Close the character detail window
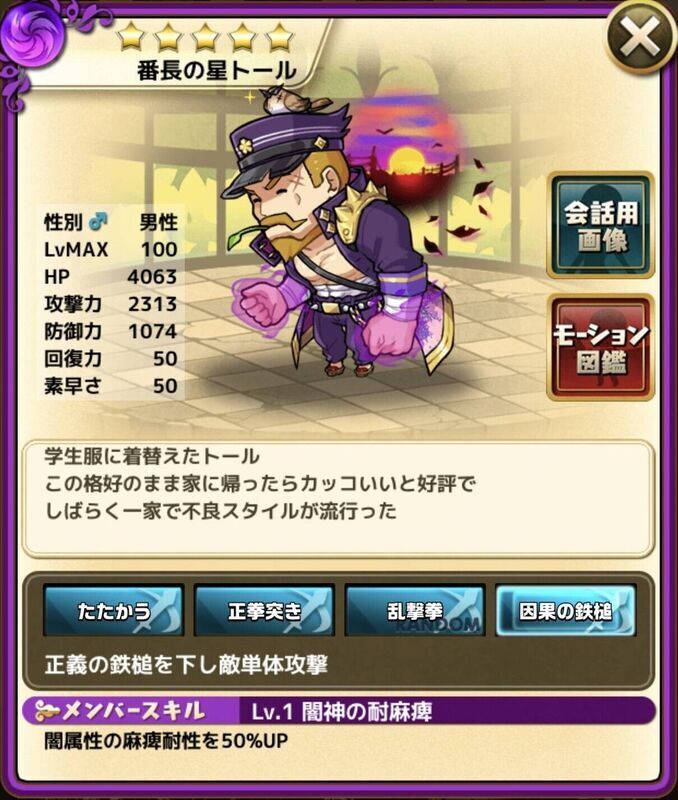 click(x=640, y=39)
